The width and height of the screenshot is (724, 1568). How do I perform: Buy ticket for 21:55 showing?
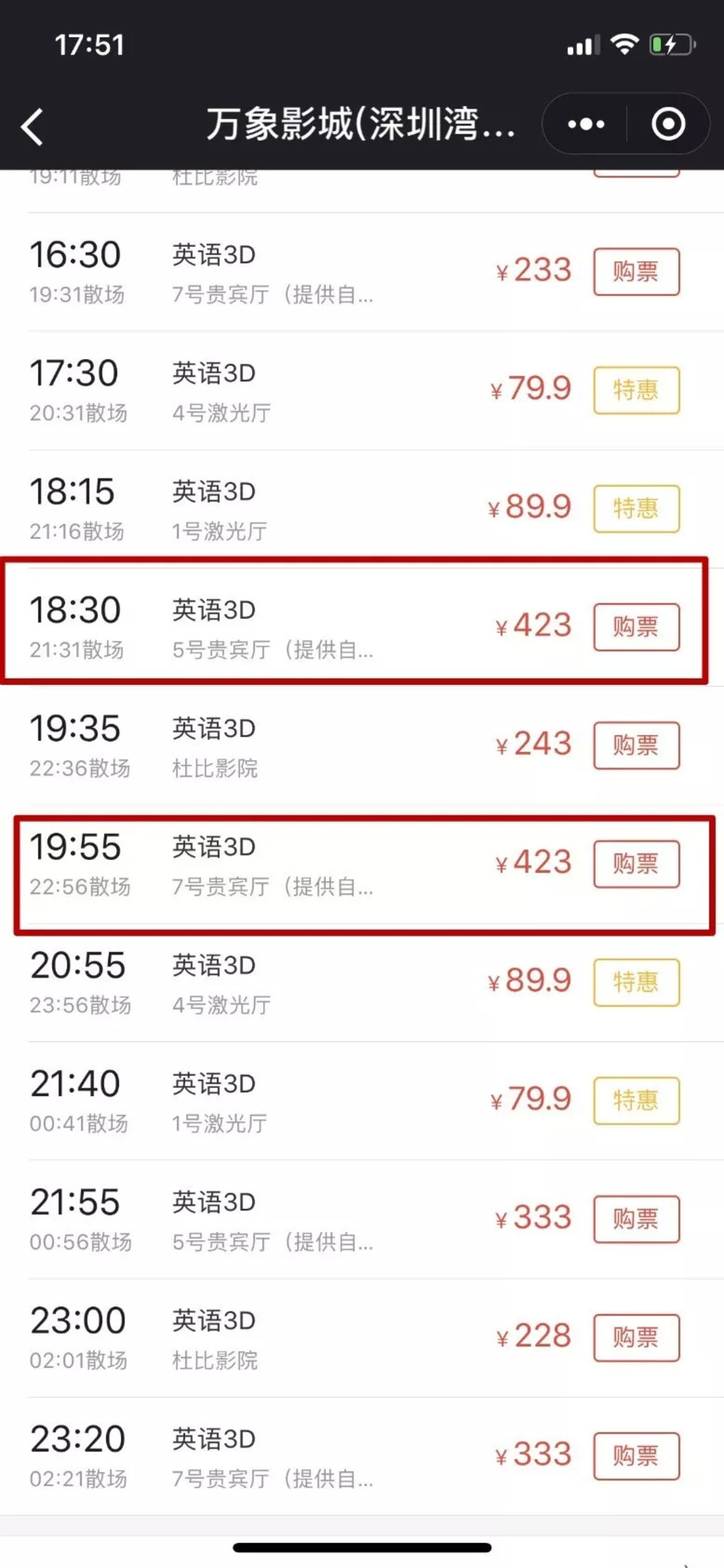[x=636, y=1218]
